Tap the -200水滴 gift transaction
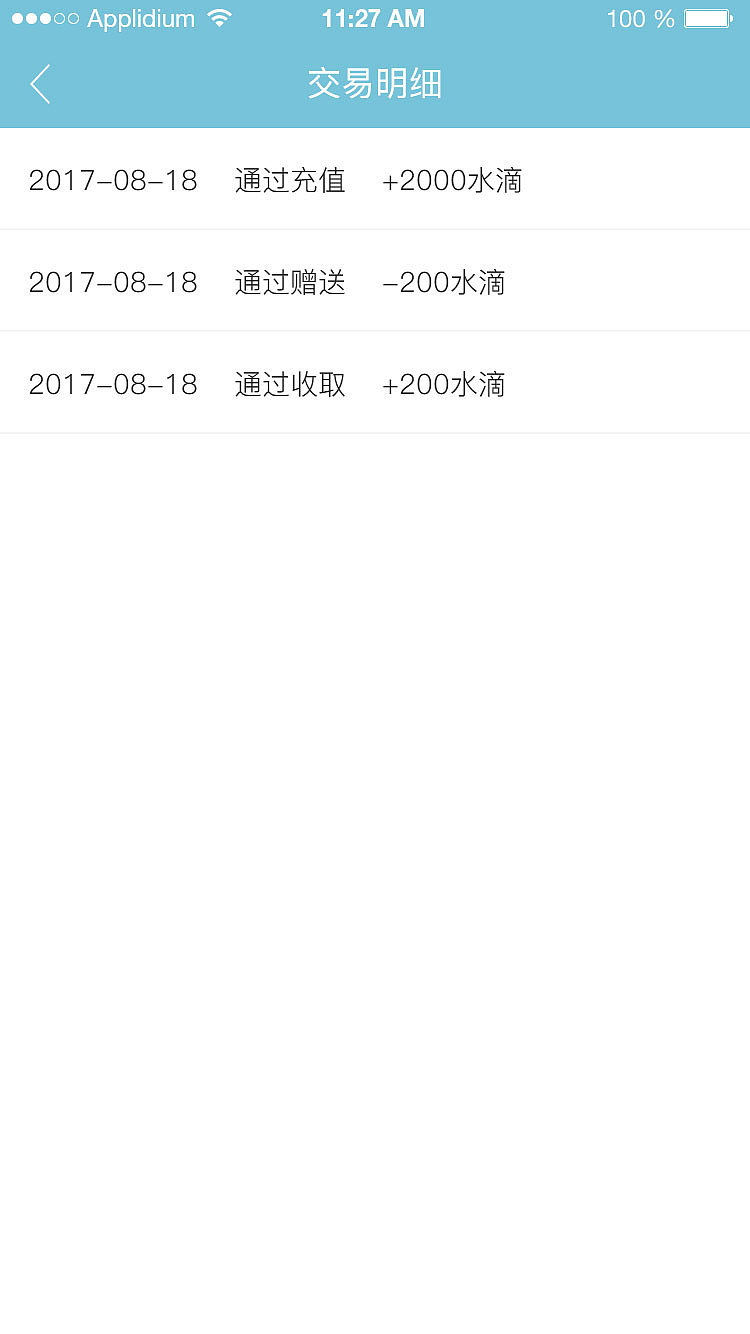The height and width of the screenshot is (1334, 750). 443,282
